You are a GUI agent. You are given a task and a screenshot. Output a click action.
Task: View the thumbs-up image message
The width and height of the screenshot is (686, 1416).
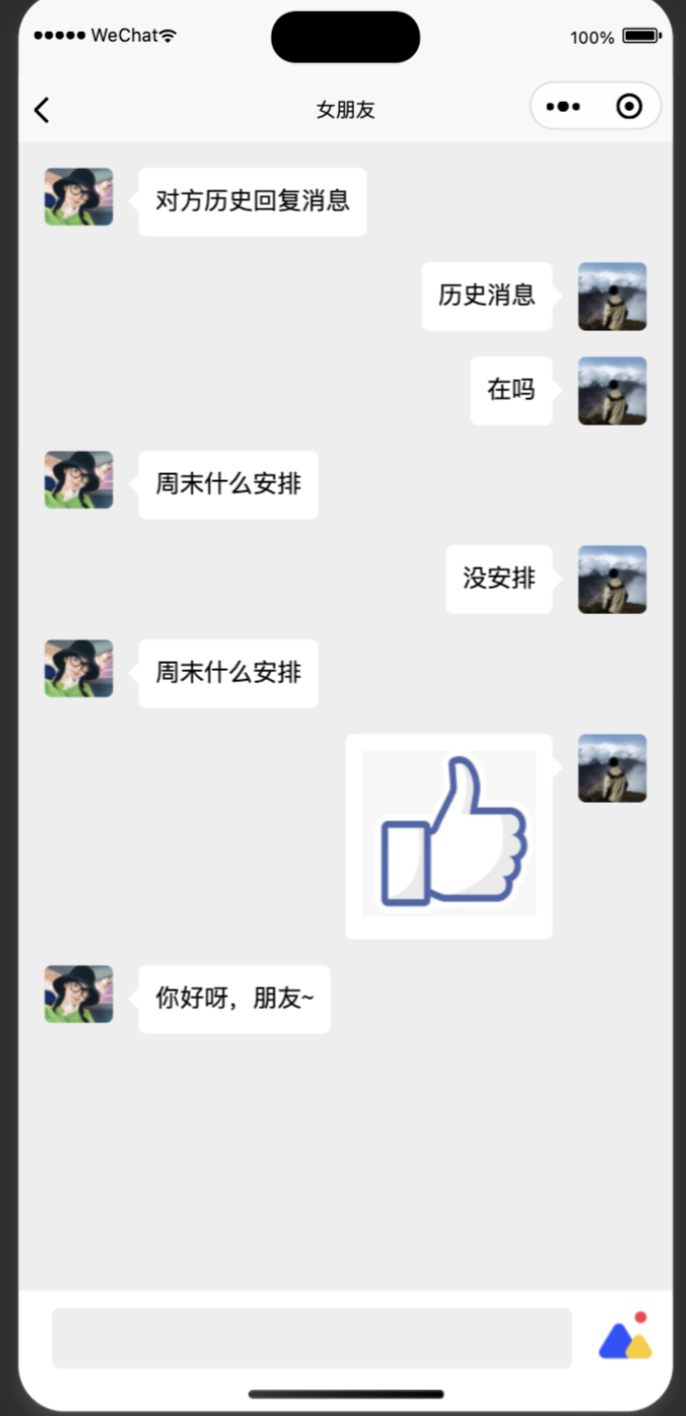click(449, 835)
